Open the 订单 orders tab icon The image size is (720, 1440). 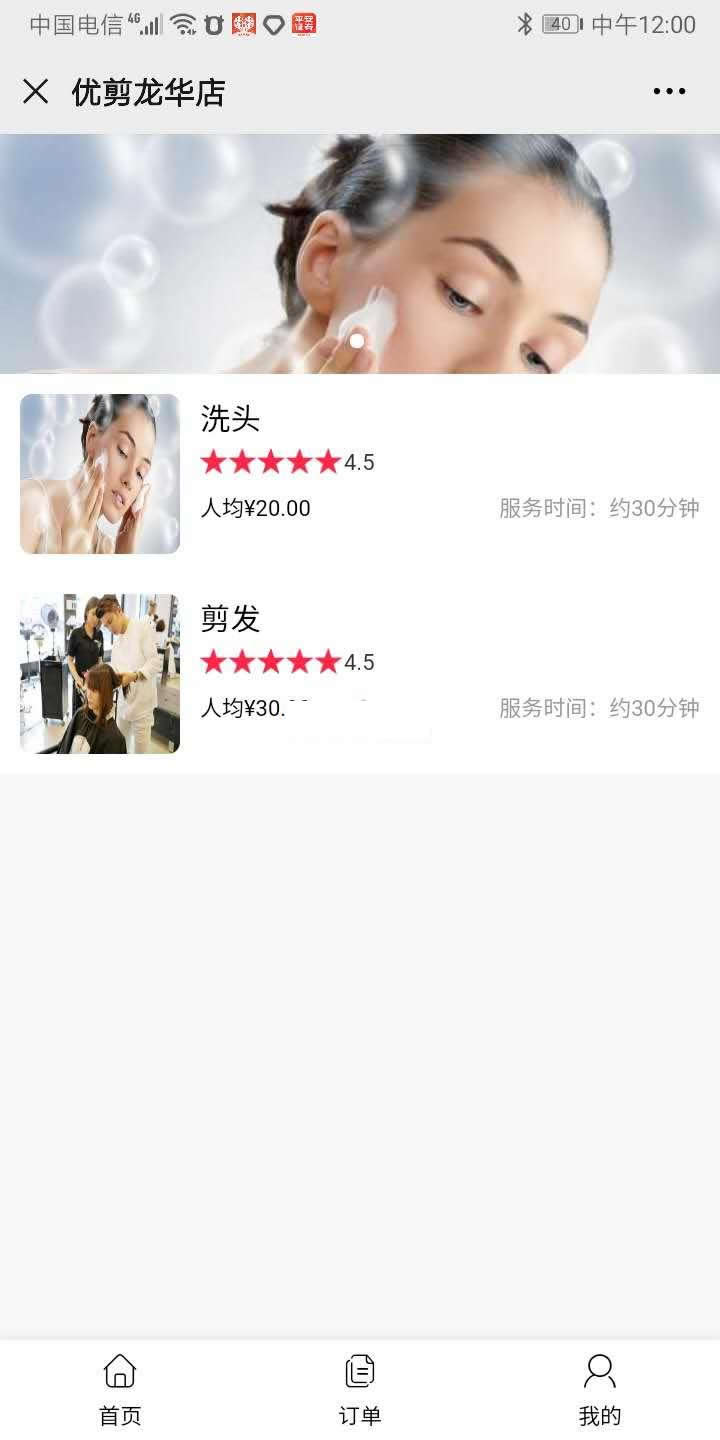tap(359, 1372)
